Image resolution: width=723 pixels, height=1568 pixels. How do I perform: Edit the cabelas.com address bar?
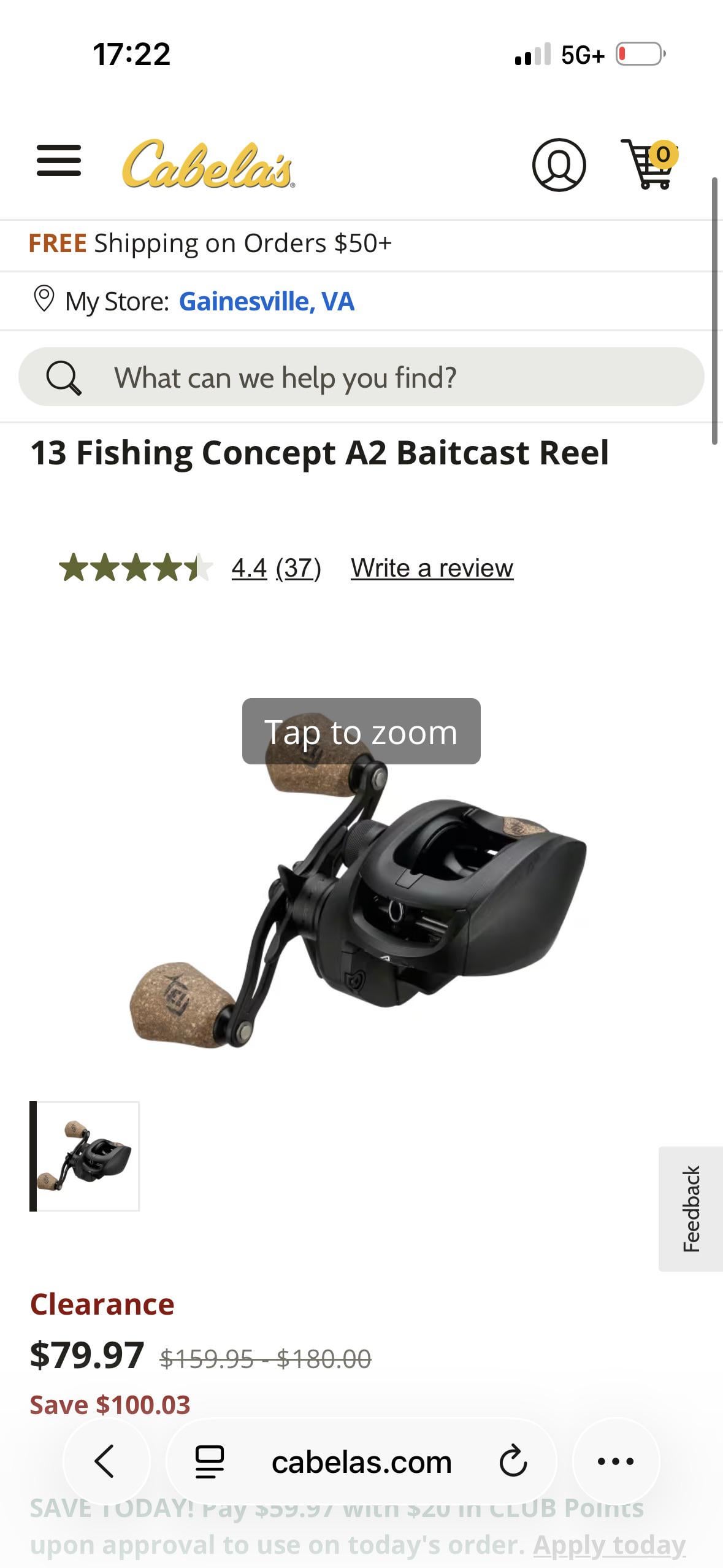(361, 1462)
